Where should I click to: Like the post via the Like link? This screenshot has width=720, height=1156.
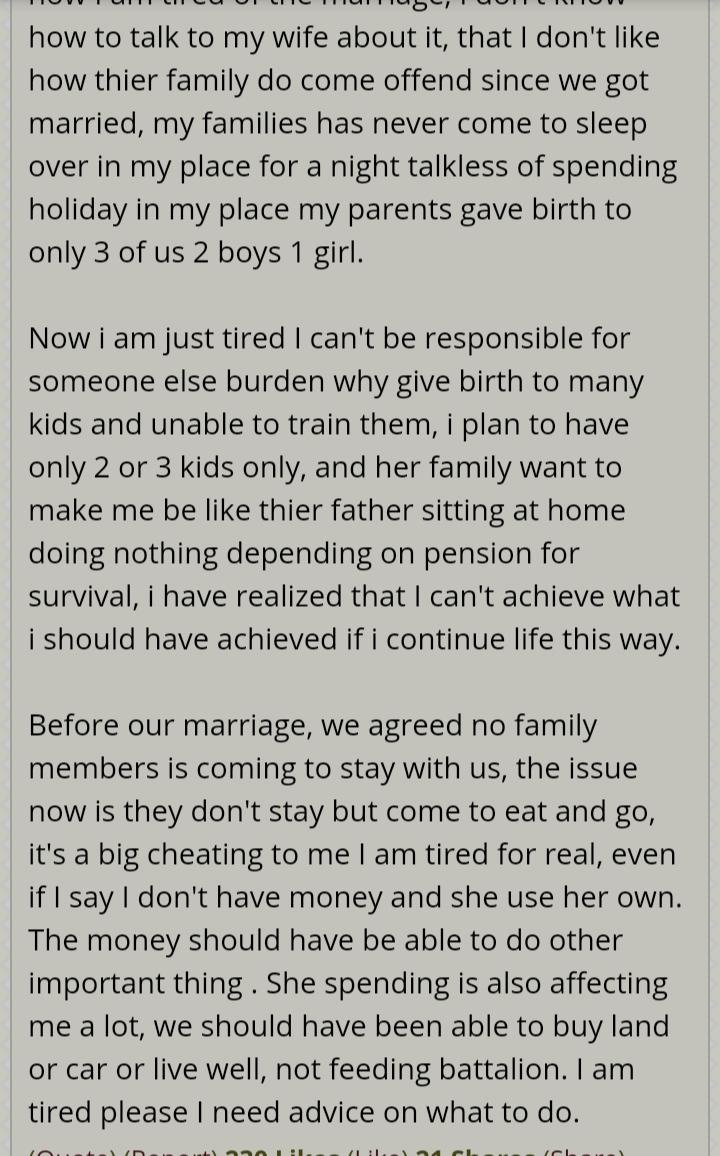[x=378, y=1152]
